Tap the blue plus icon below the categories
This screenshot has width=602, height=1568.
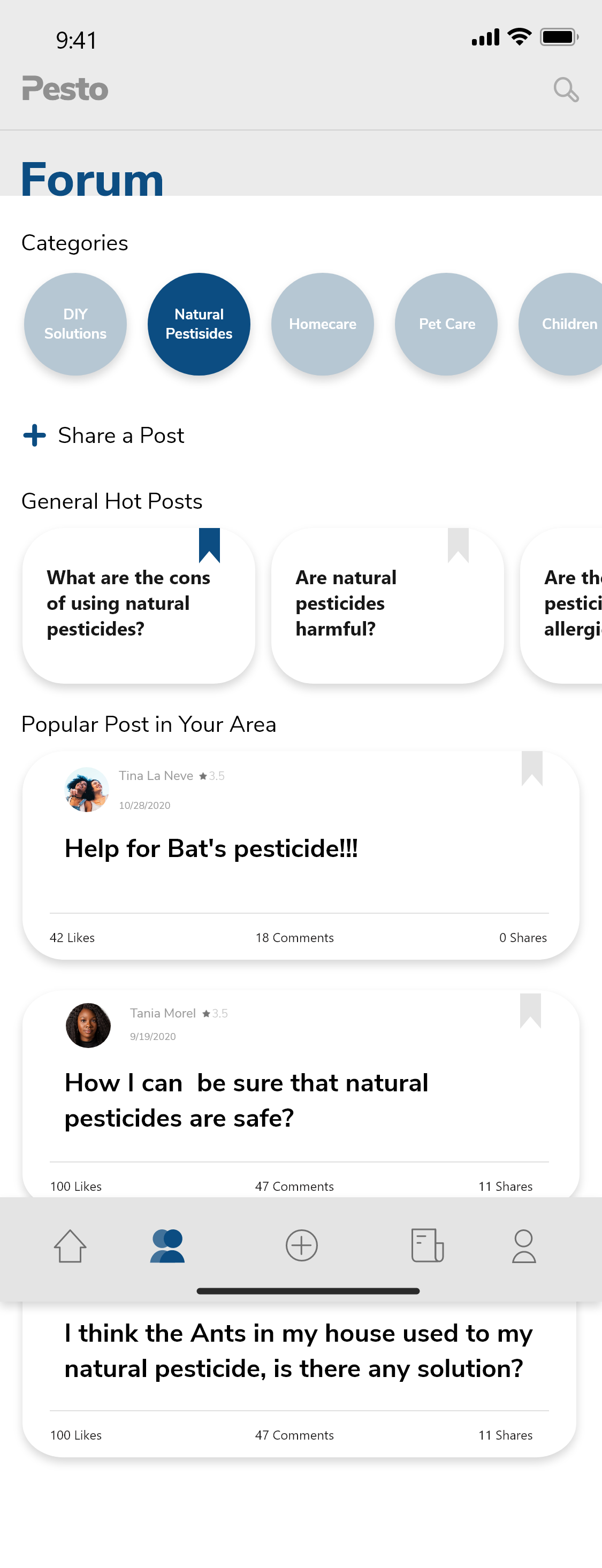click(x=35, y=434)
